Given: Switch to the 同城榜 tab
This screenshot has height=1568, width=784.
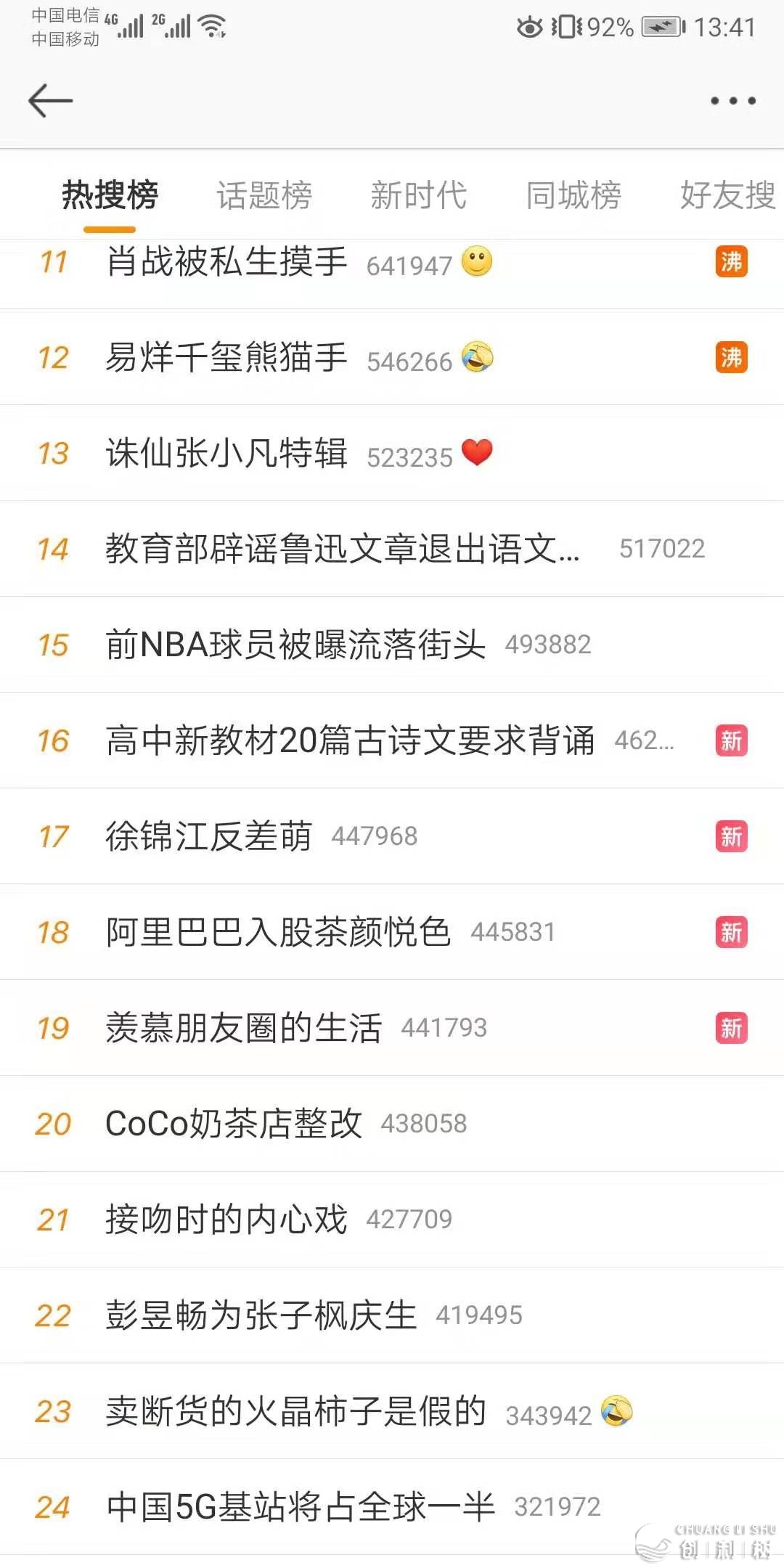Looking at the screenshot, I should [573, 195].
